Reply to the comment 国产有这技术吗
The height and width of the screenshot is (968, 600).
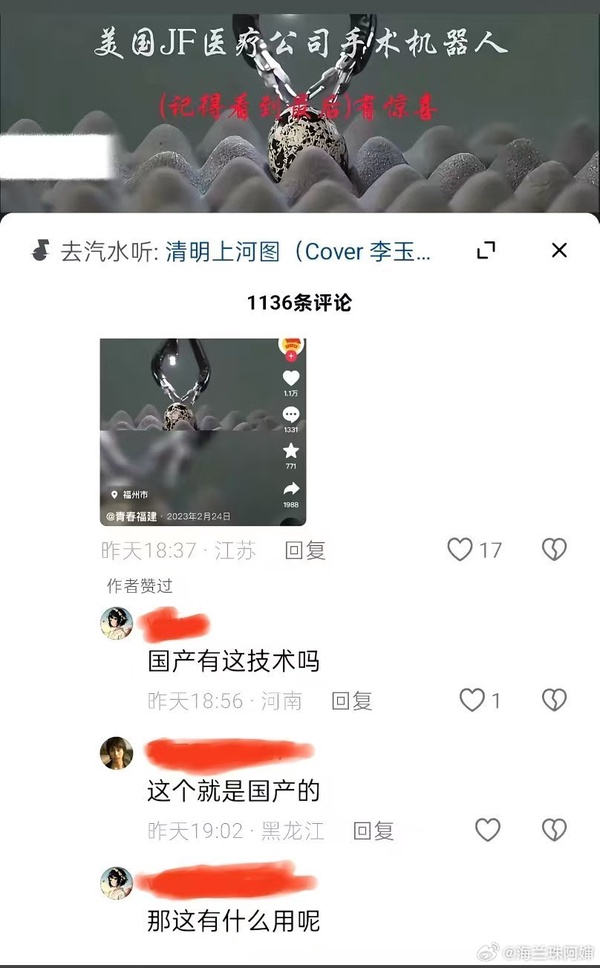click(x=352, y=701)
